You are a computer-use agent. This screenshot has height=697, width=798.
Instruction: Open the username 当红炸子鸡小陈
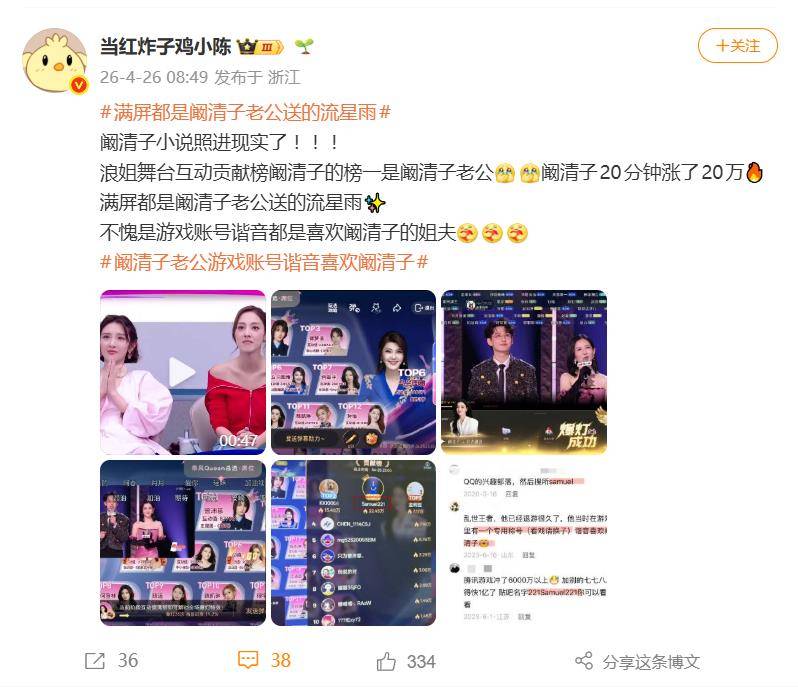[166, 46]
